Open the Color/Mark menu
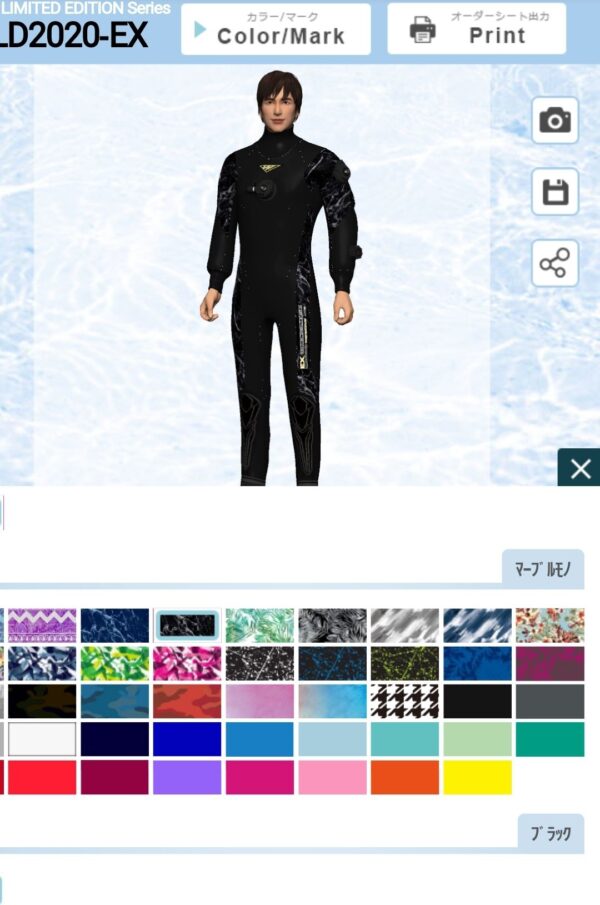Screen dimensions: 600x905 point(275,29)
